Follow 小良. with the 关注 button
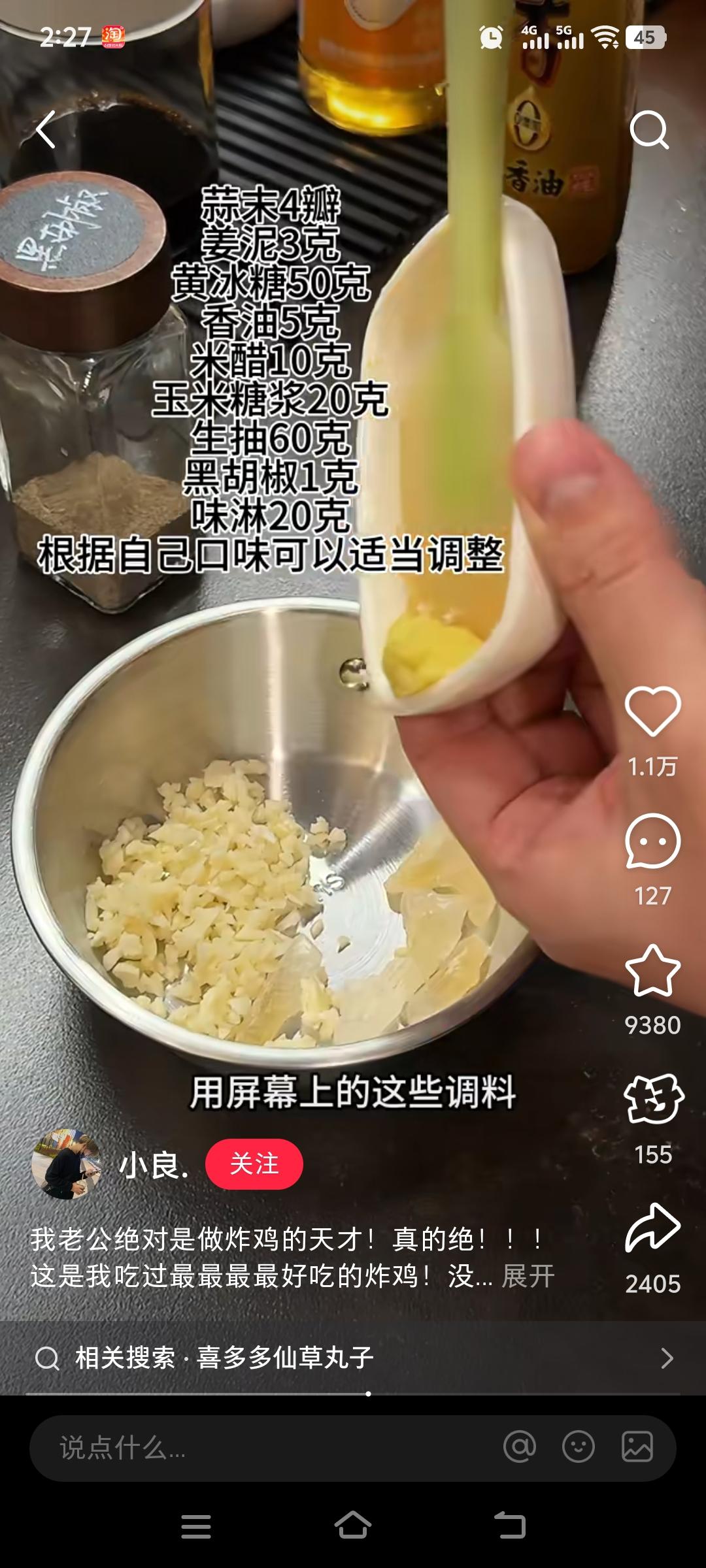The width and height of the screenshot is (706, 1568). (254, 1164)
